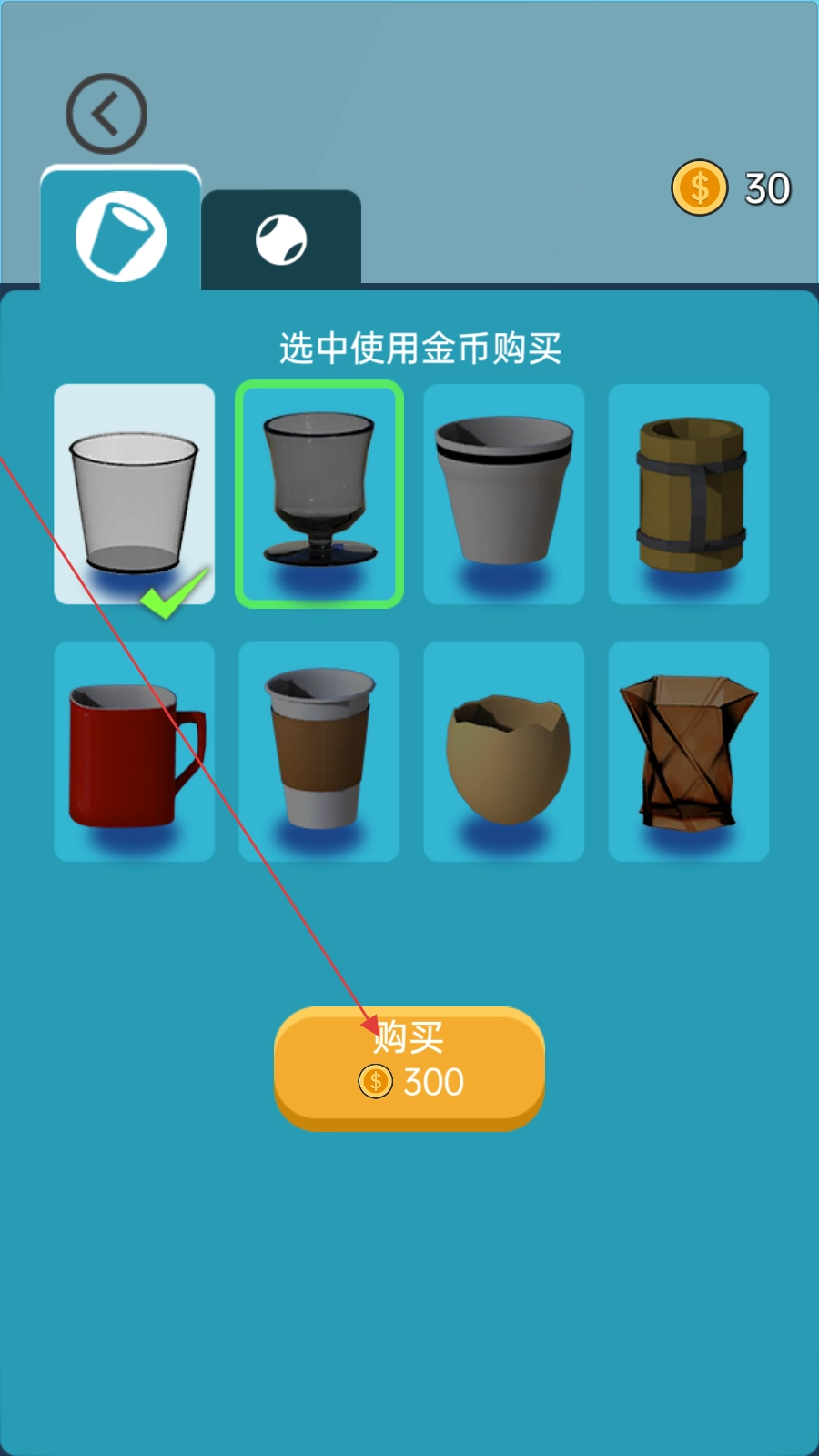The width and height of the screenshot is (819, 1456).
Task: Select the red coffee mug
Action: 135,752
